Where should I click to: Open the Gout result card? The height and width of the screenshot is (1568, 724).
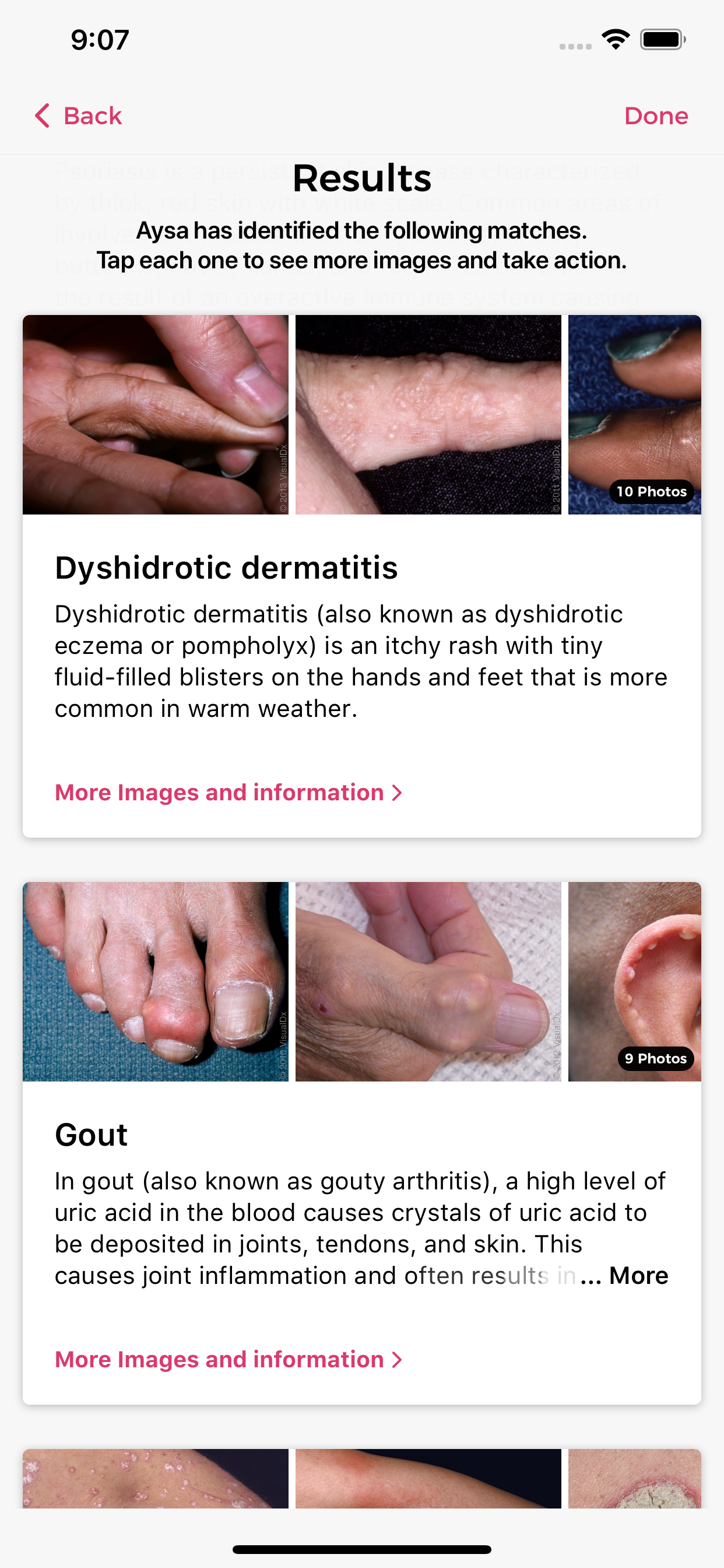pyautogui.click(x=92, y=1135)
